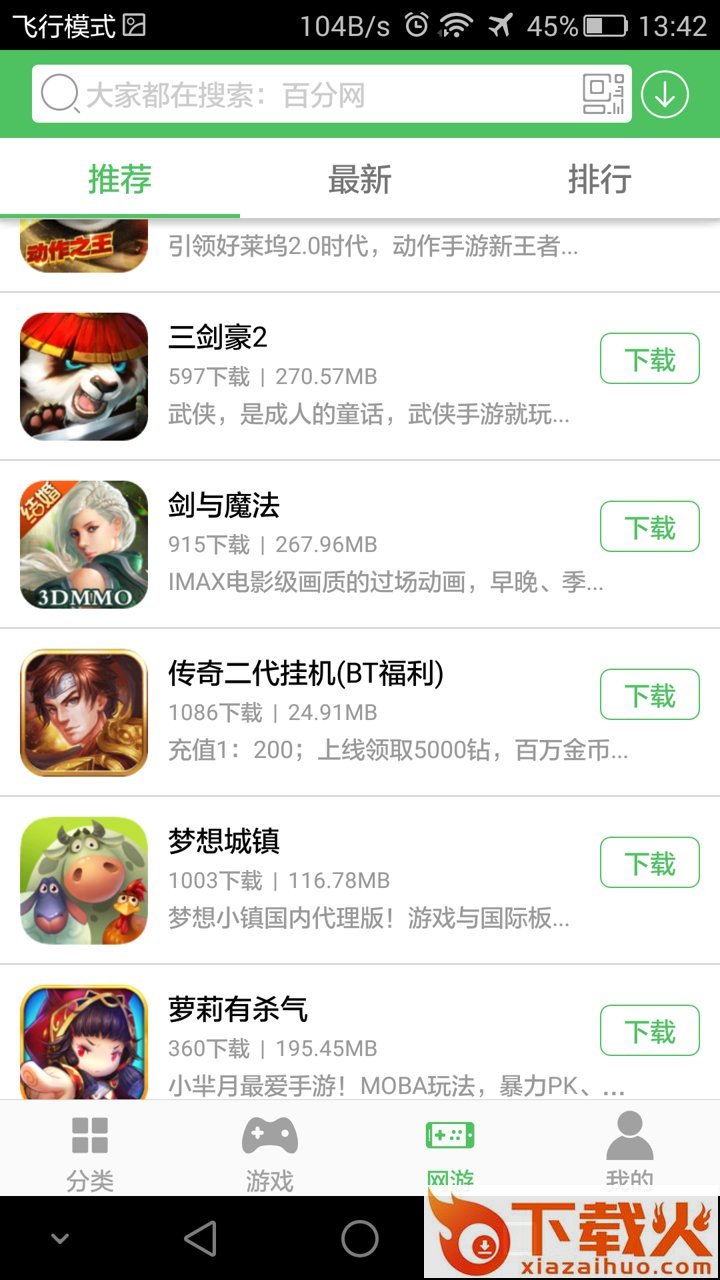Download 萝莉有杀气
Viewport: 720px width, 1280px height.
tap(649, 1031)
